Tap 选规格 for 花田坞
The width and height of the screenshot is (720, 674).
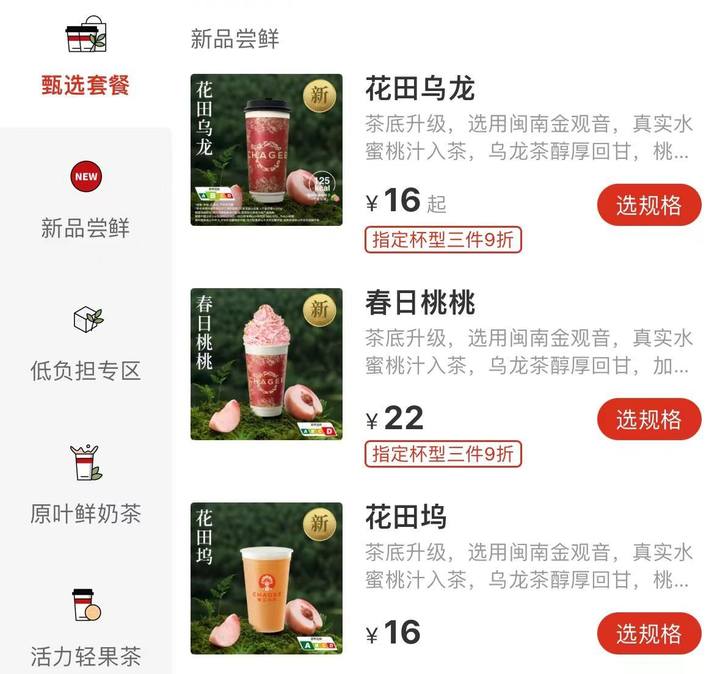click(x=649, y=633)
